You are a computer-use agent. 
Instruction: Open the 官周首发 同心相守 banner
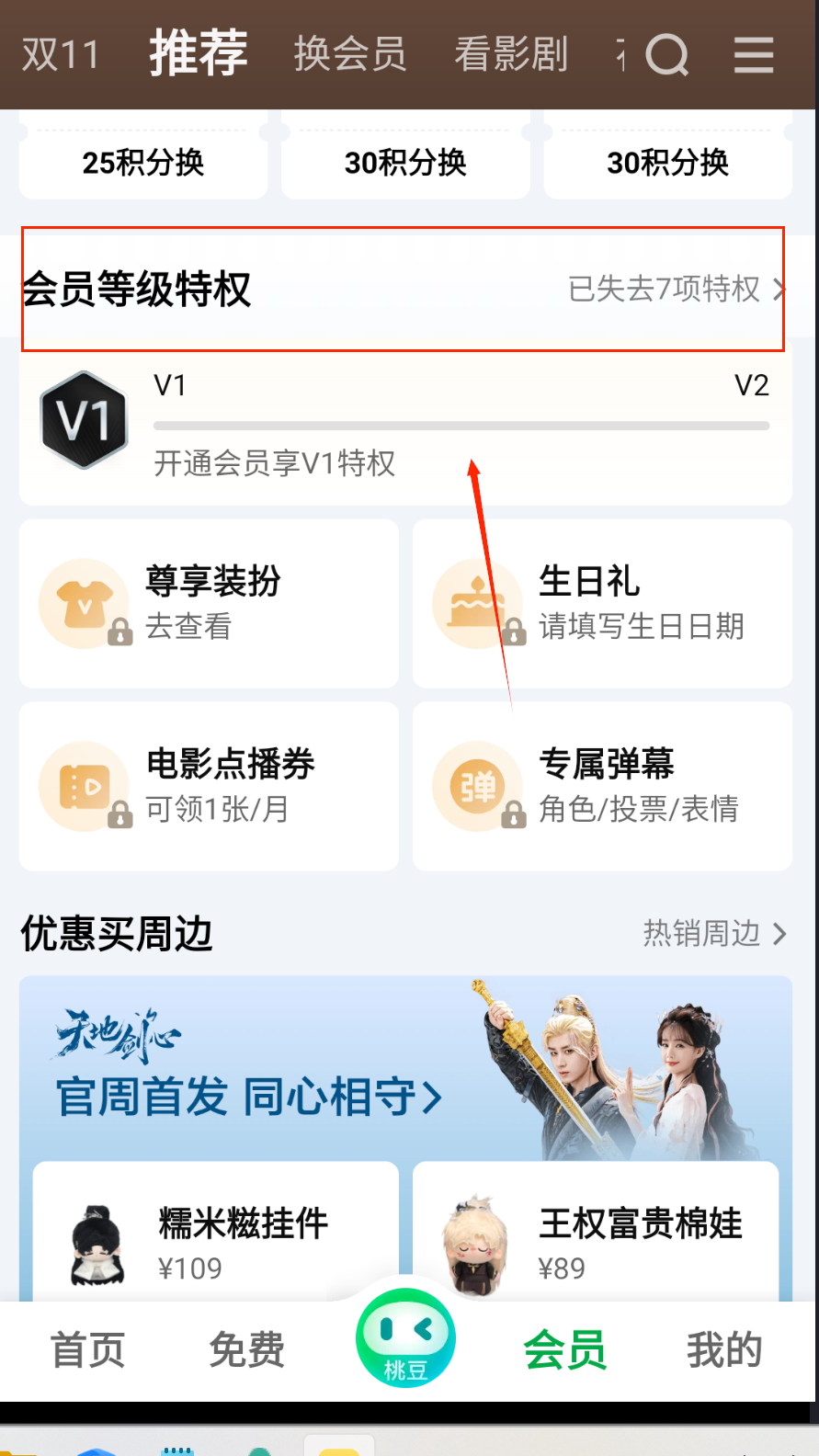point(248,1096)
